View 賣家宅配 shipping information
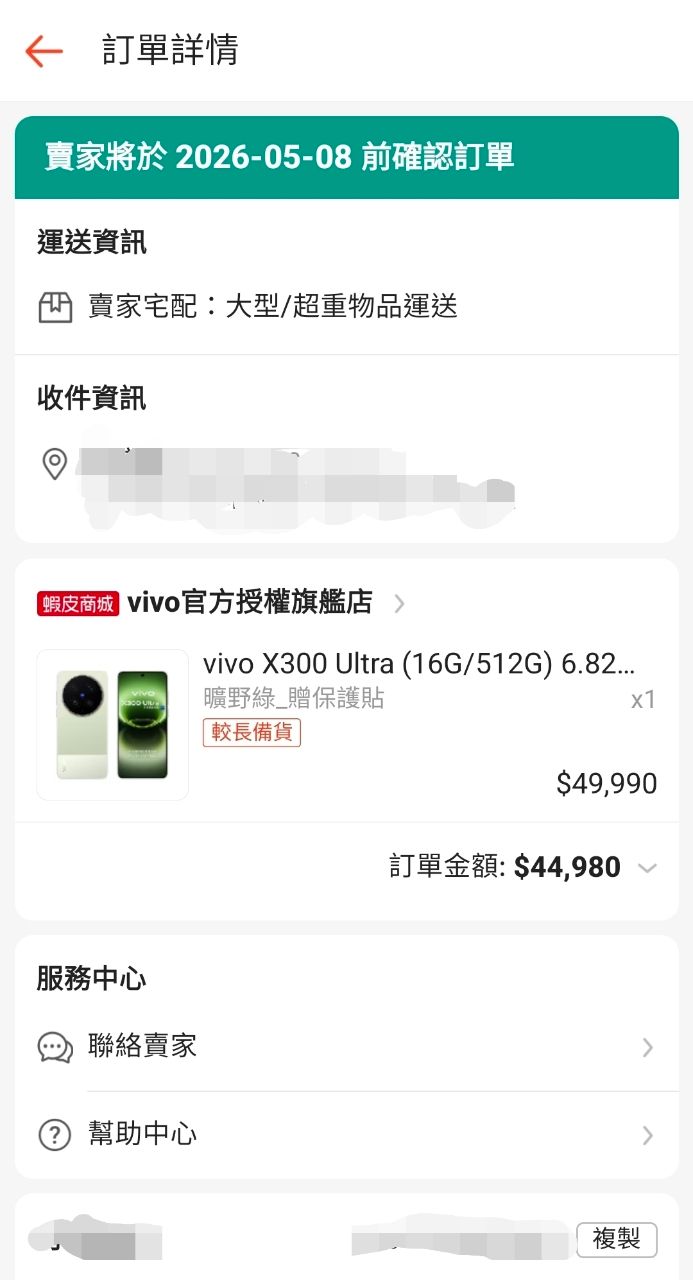The width and height of the screenshot is (693, 1280). point(272,306)
